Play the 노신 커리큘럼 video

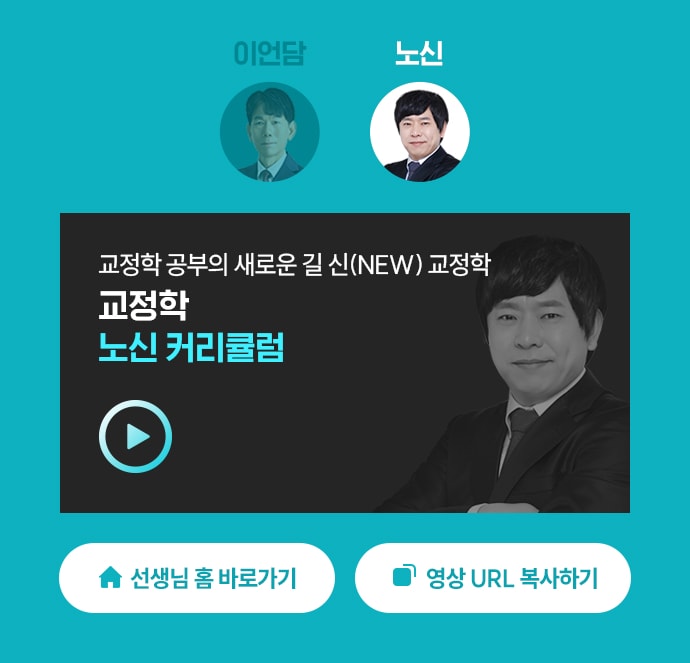click(135, 436)
